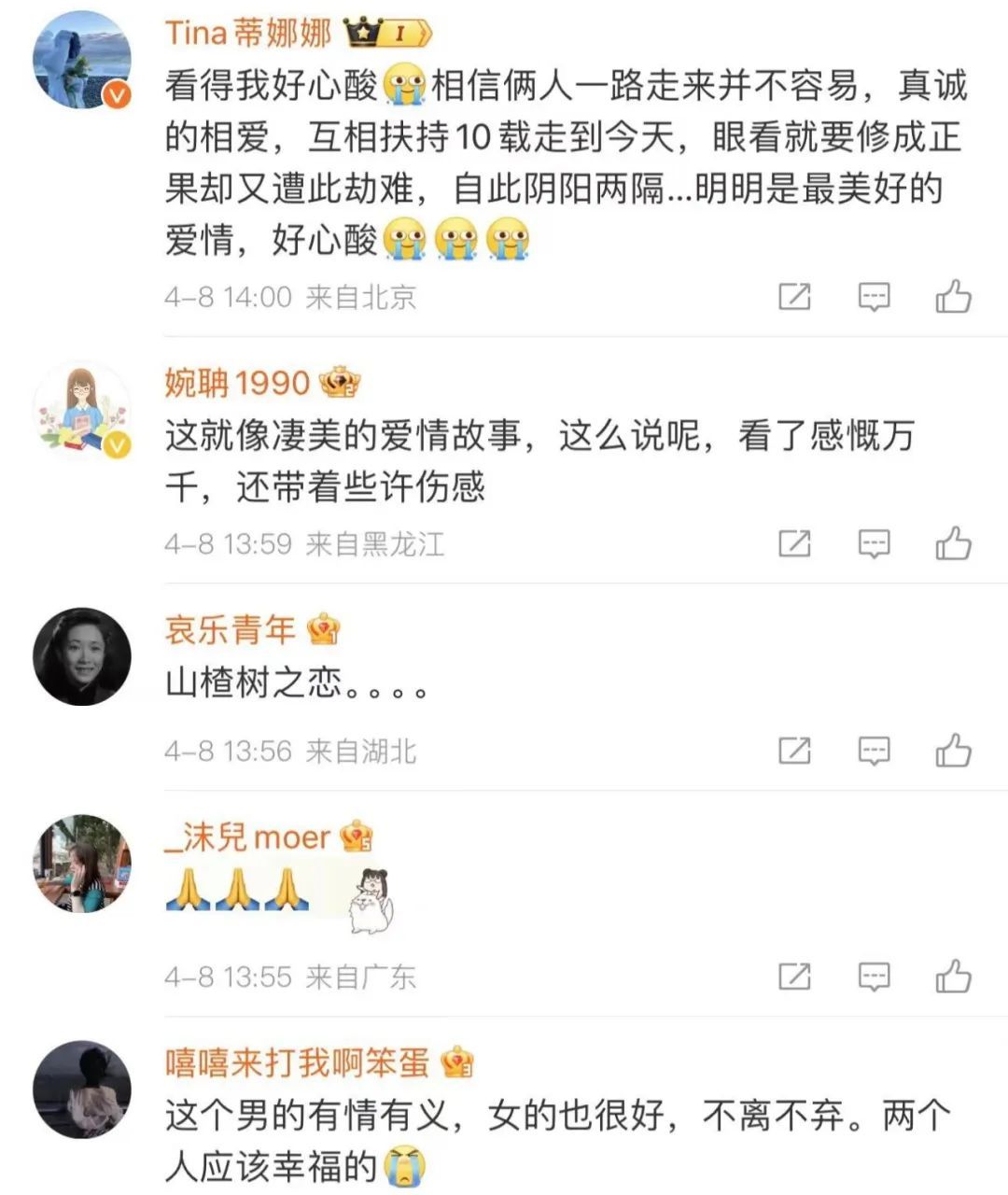Tap the username 嘻嘻来打我啊笨蛋
The image size is (1008, 1195).
tap(297, 1061)
